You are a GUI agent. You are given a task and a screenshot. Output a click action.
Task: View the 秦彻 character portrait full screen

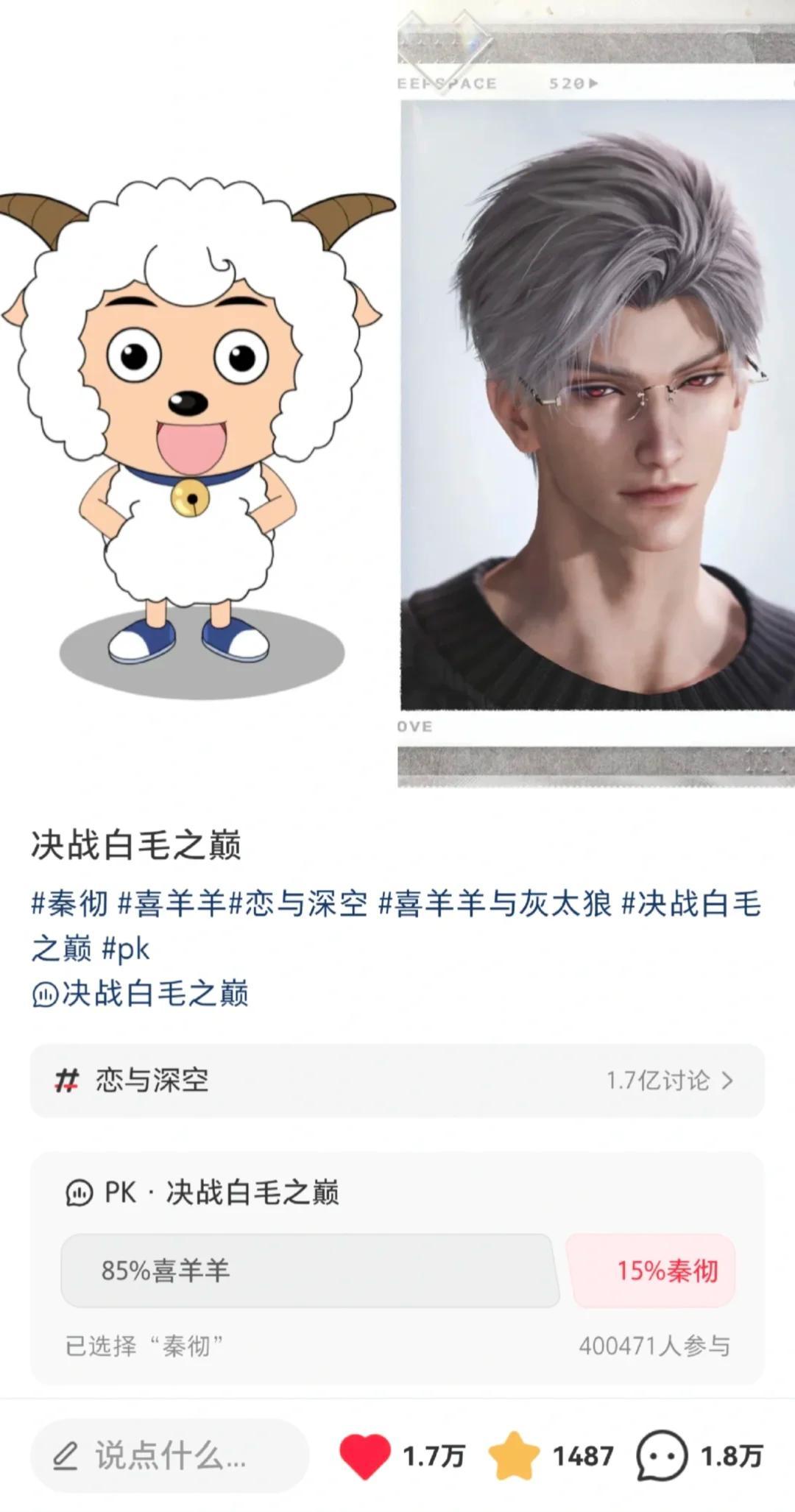[596, 405]
